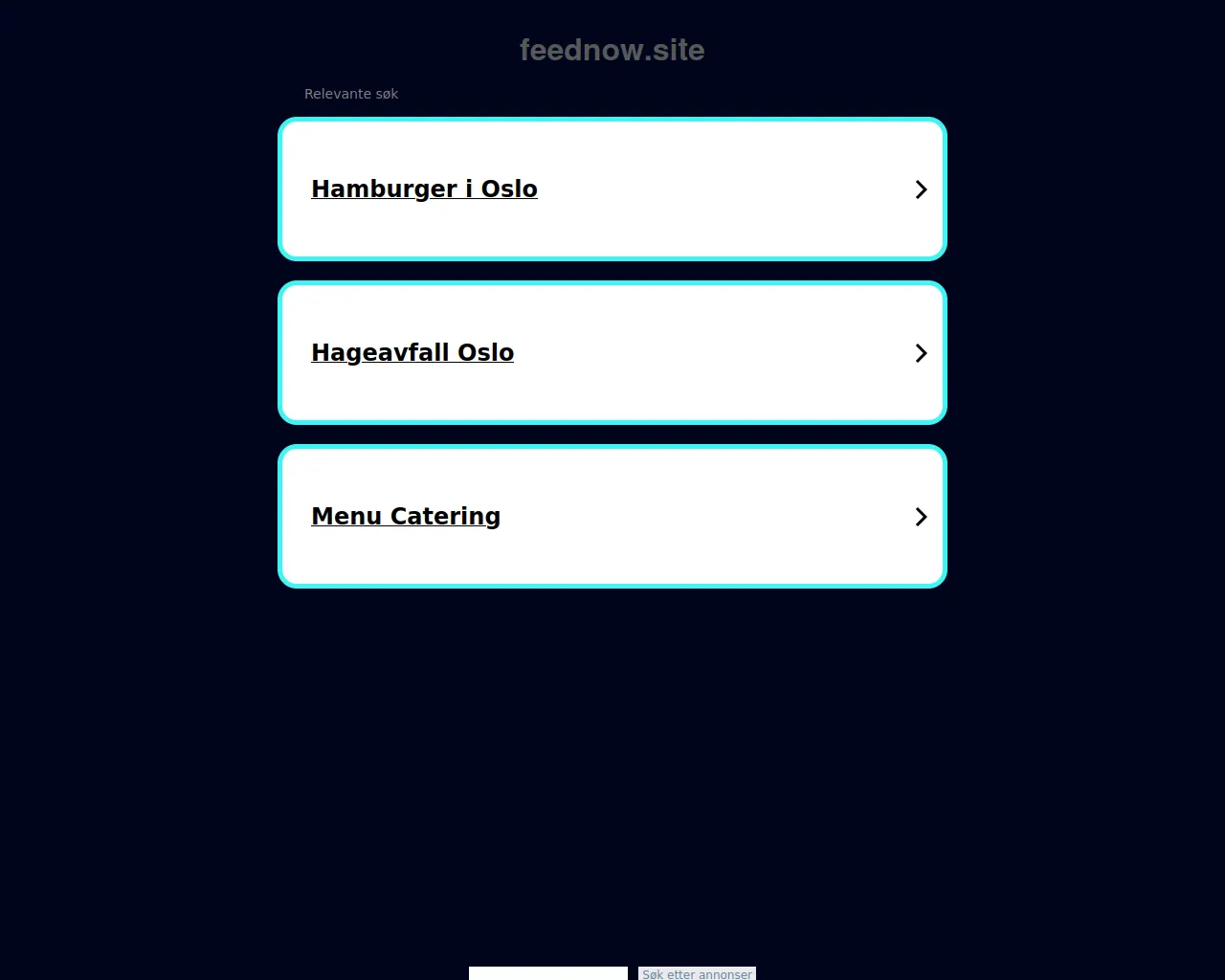This screenshot has width=1225, height=980.
Task: Select the Menu Catering link
Action: 406,517
